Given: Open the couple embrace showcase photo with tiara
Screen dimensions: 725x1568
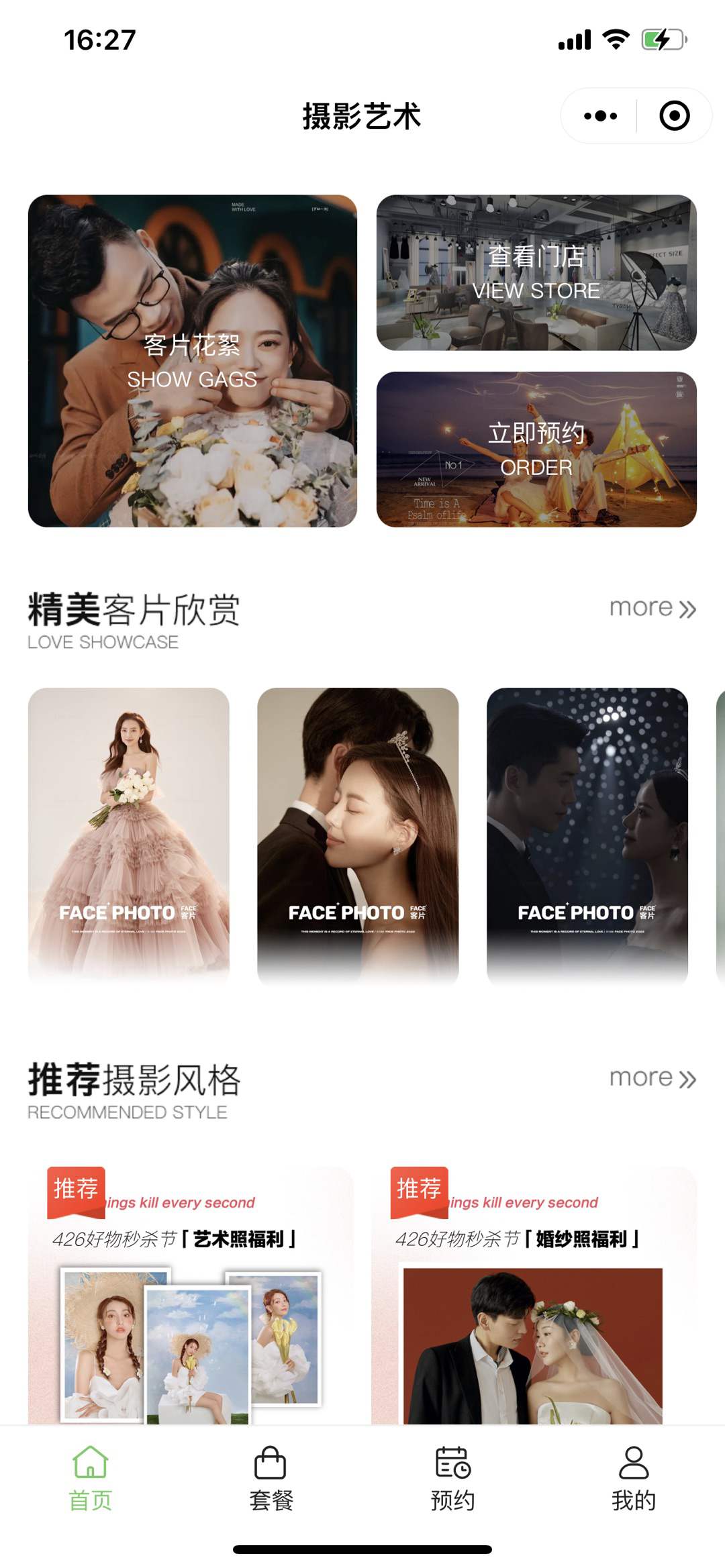Looking at the screenshot, I should pyautogui.click(x=358, y=835).
